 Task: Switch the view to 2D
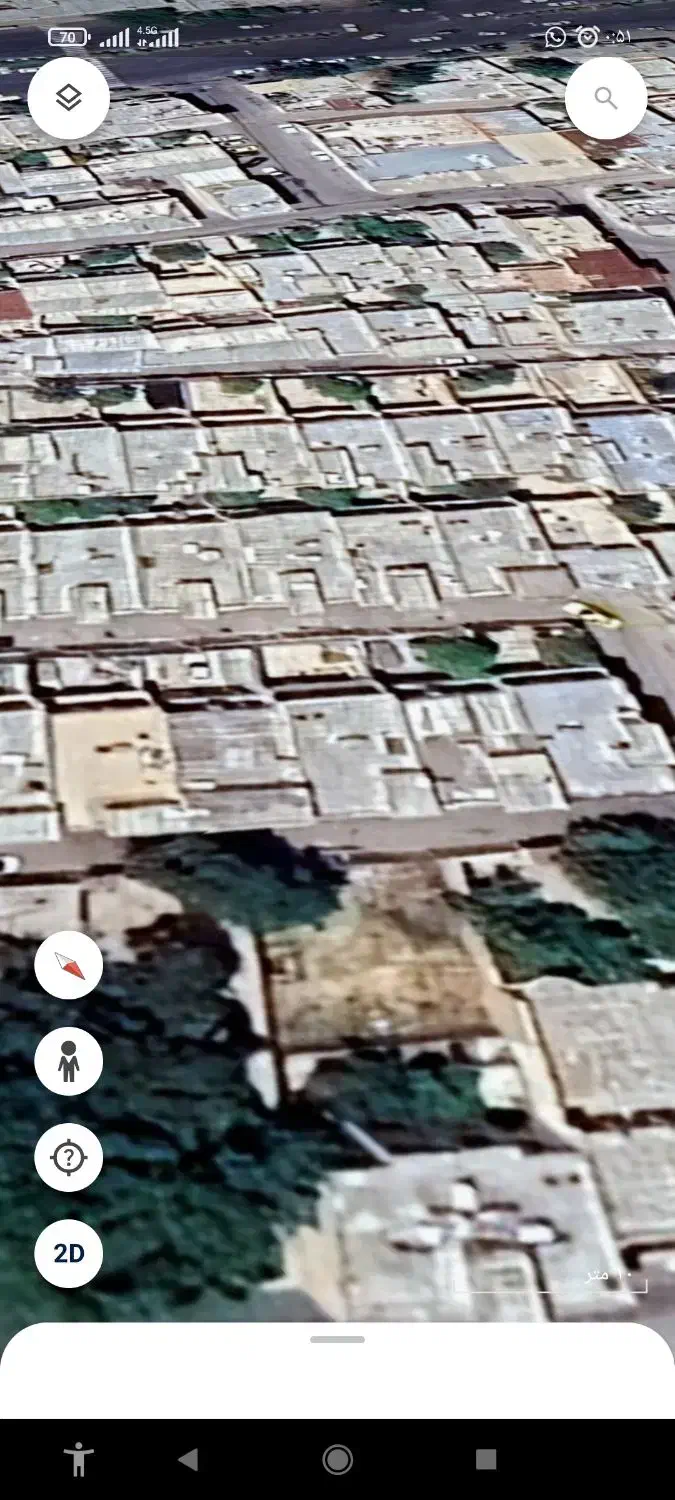tap(68, 1253)
